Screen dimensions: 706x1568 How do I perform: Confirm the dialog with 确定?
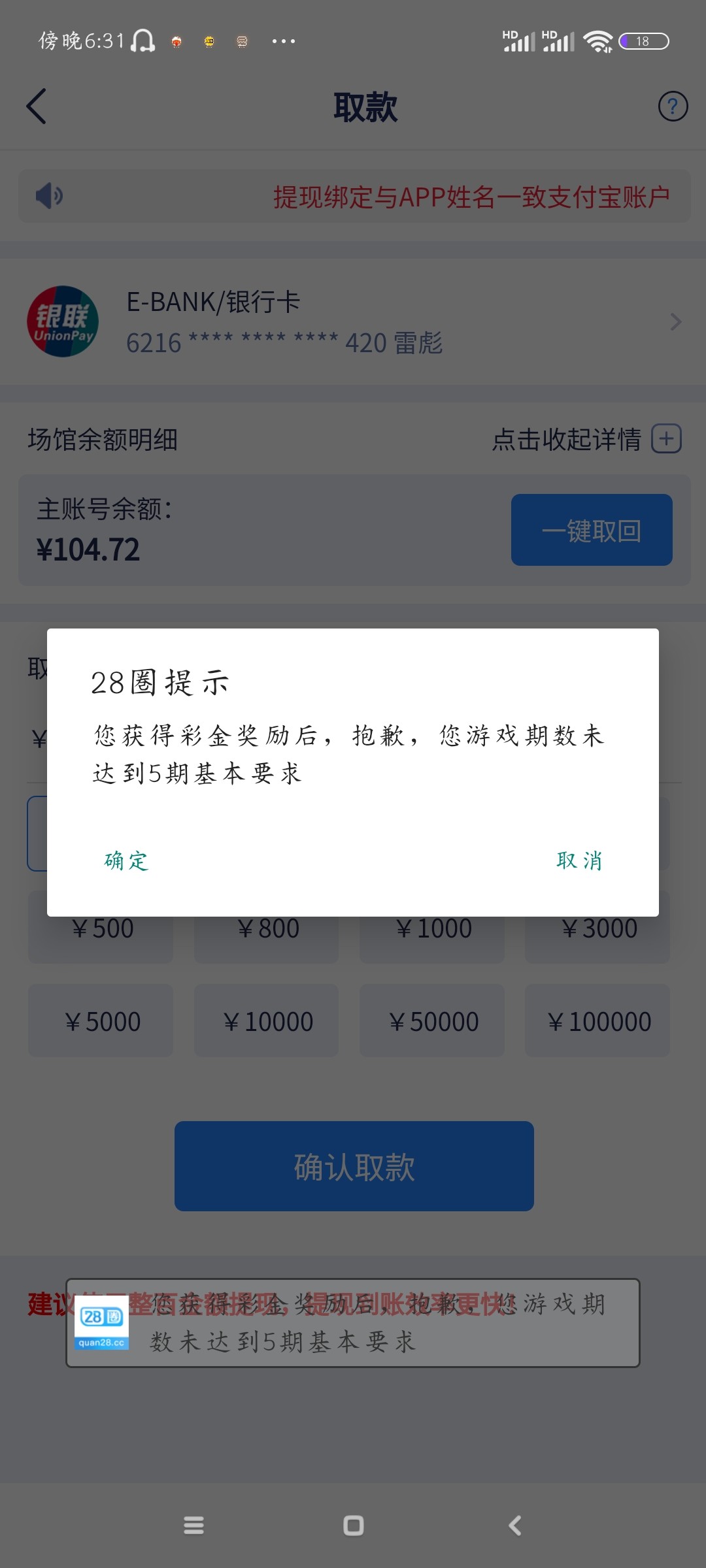click(124, 862)
